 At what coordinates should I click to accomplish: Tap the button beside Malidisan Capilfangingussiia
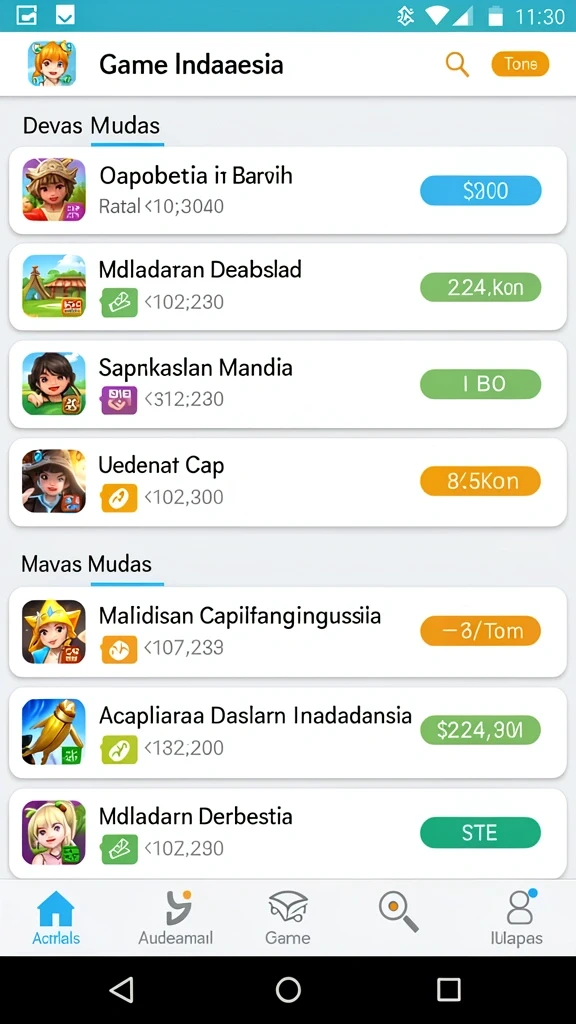coord(481,631)
